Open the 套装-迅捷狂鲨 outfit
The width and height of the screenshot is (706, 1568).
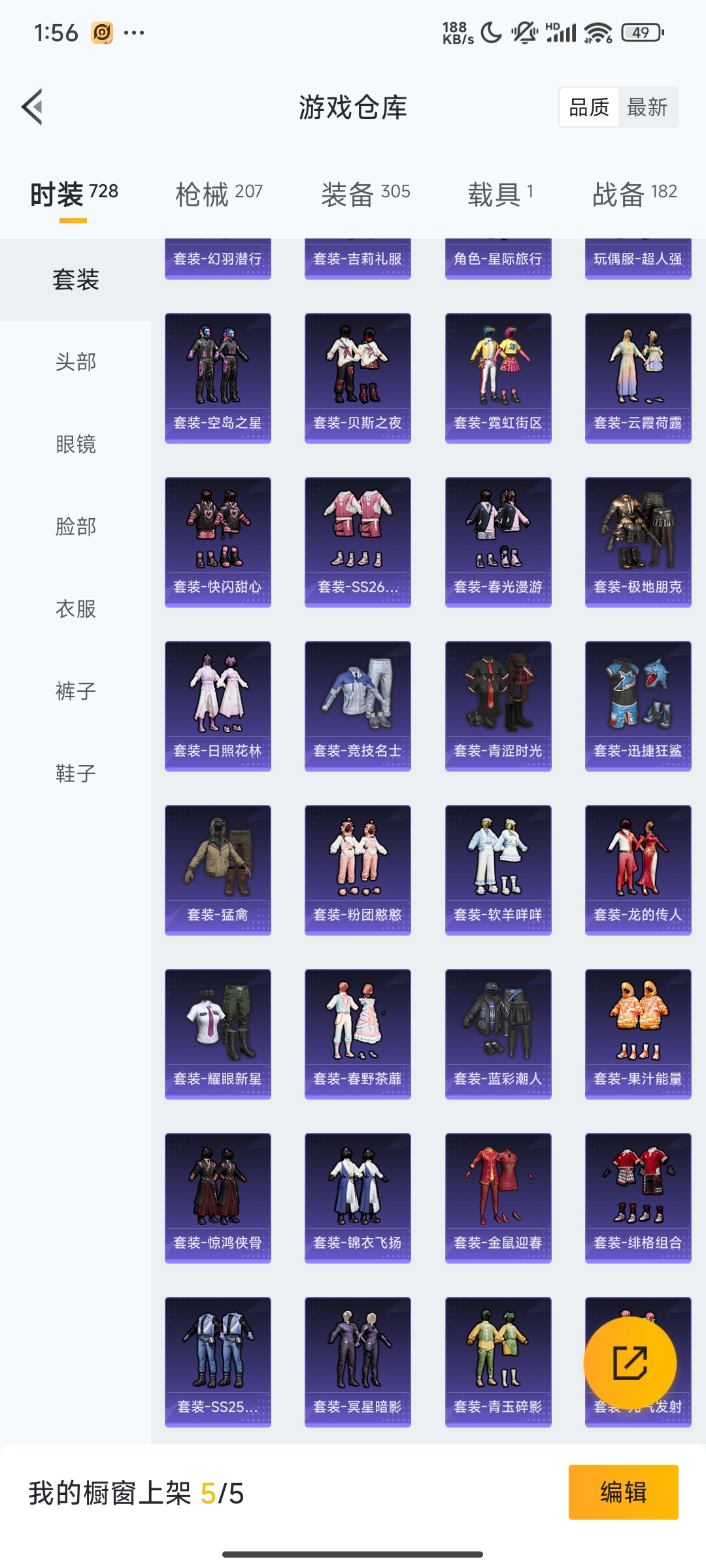pyautogui.click(x=638, y=706)
